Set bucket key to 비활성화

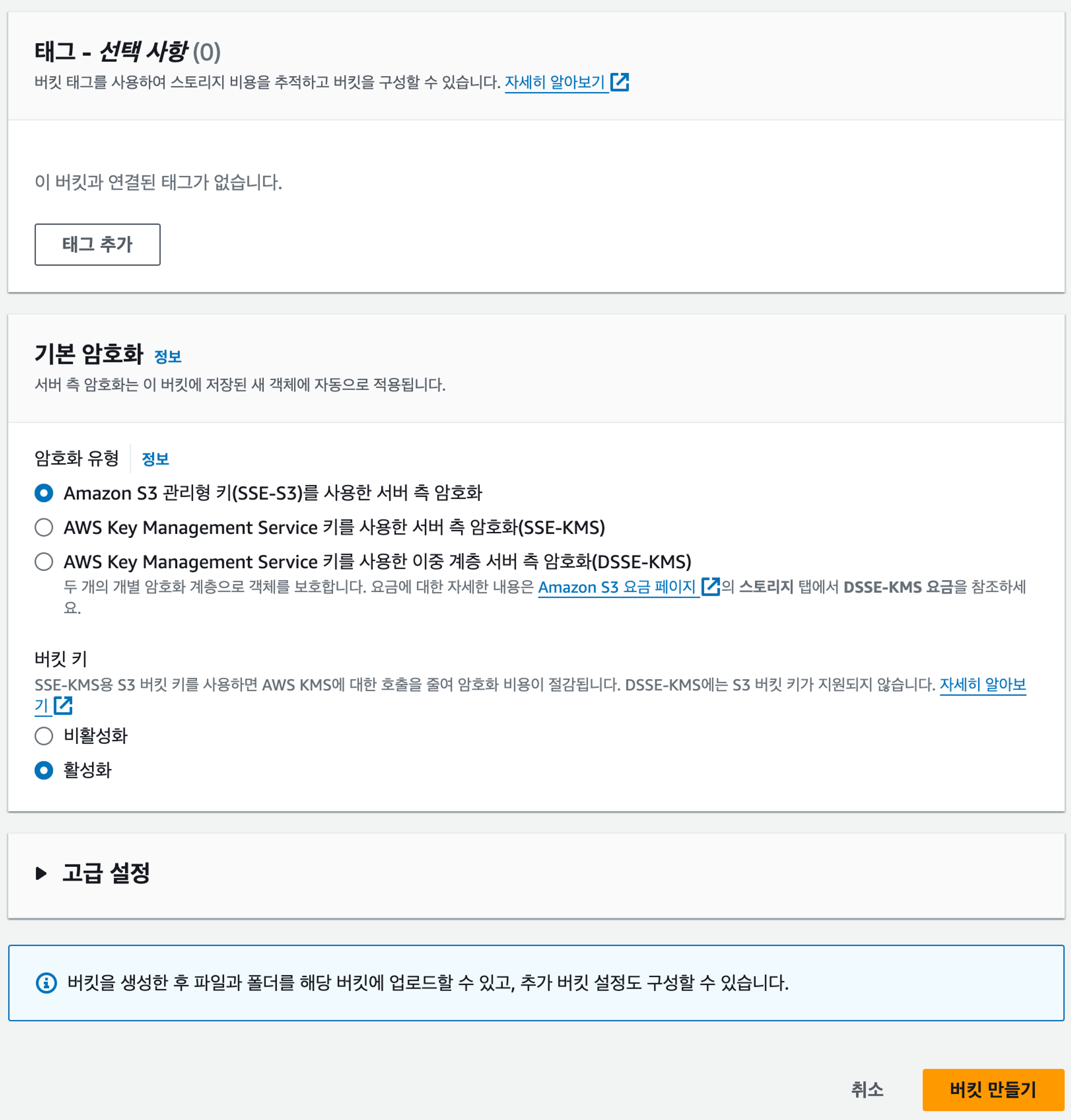[44, 735]
